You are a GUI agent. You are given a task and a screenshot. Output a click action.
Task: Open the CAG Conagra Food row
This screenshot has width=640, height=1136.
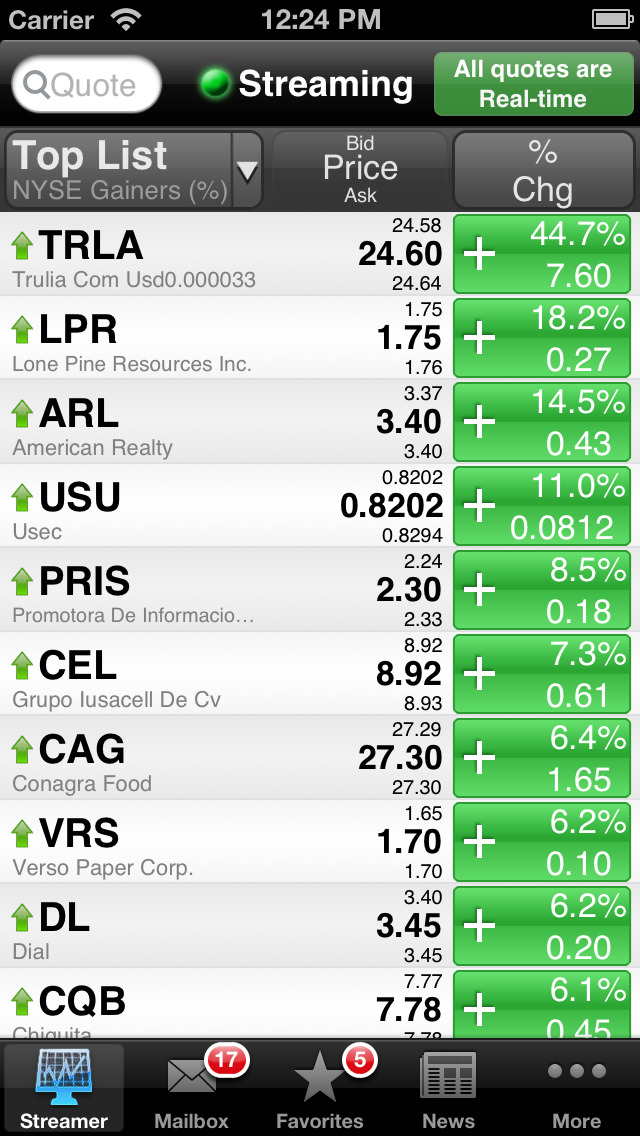320,759
